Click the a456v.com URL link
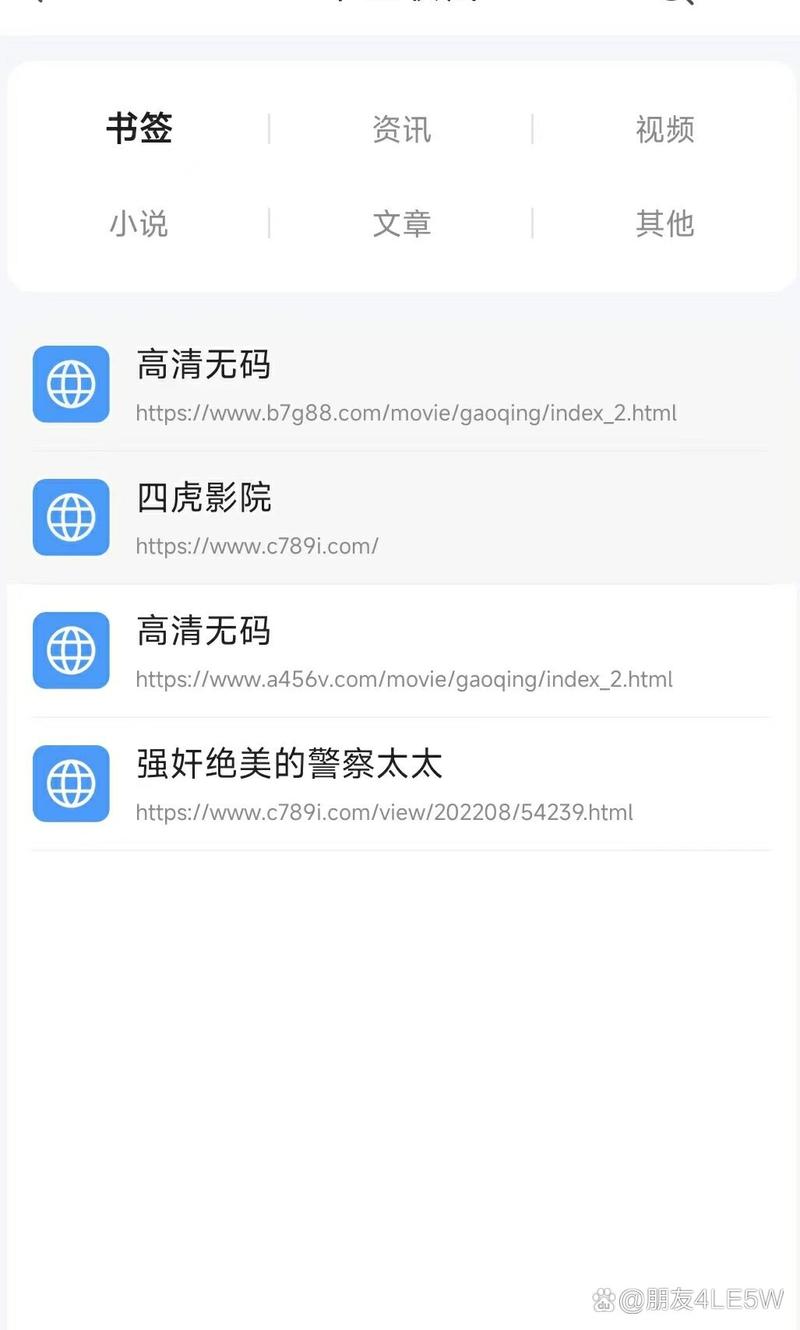 (x=404, y=679)
